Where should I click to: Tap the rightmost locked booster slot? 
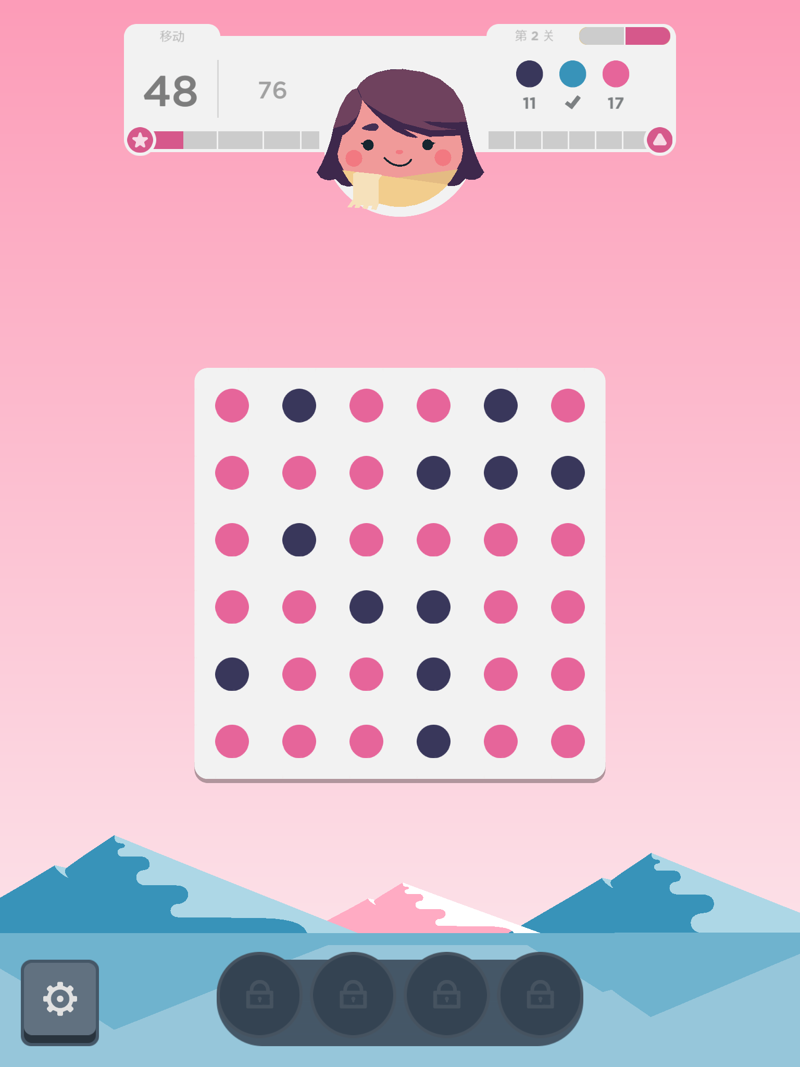pos(541,996)
